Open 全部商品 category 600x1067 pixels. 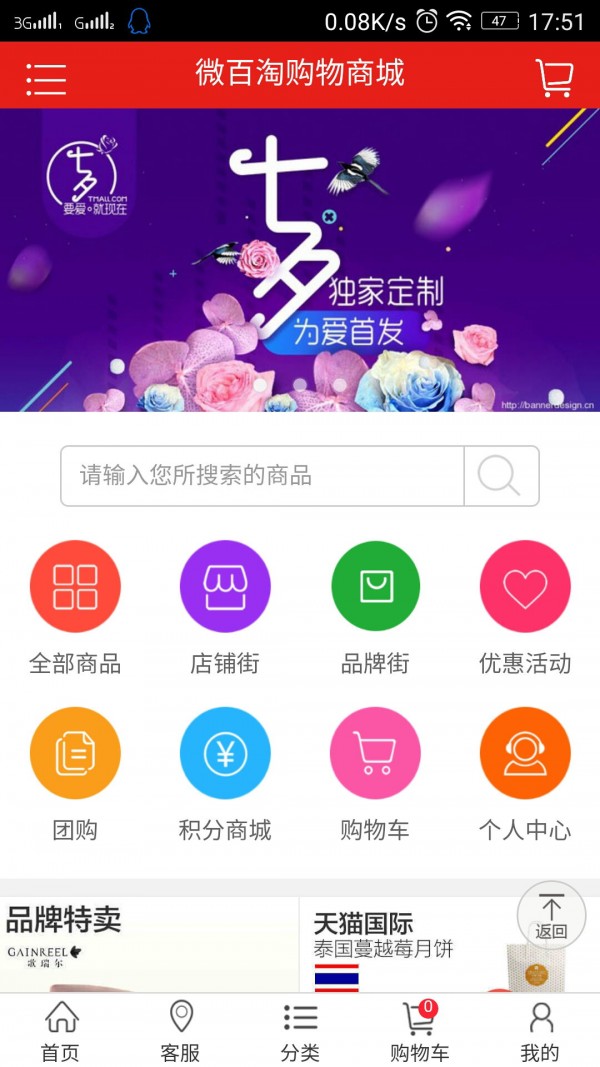tap(75, 587)
